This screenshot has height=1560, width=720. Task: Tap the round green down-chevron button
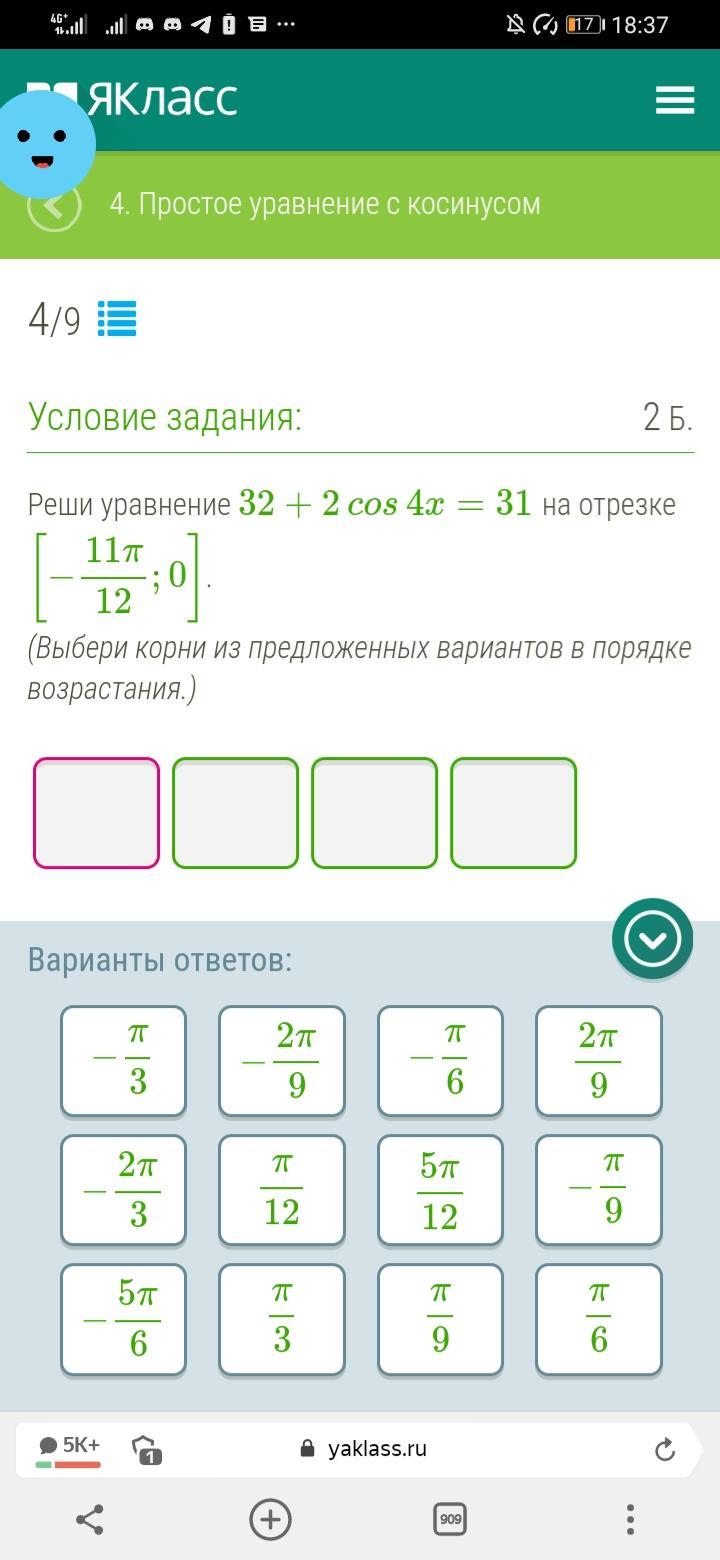(652, 938)
